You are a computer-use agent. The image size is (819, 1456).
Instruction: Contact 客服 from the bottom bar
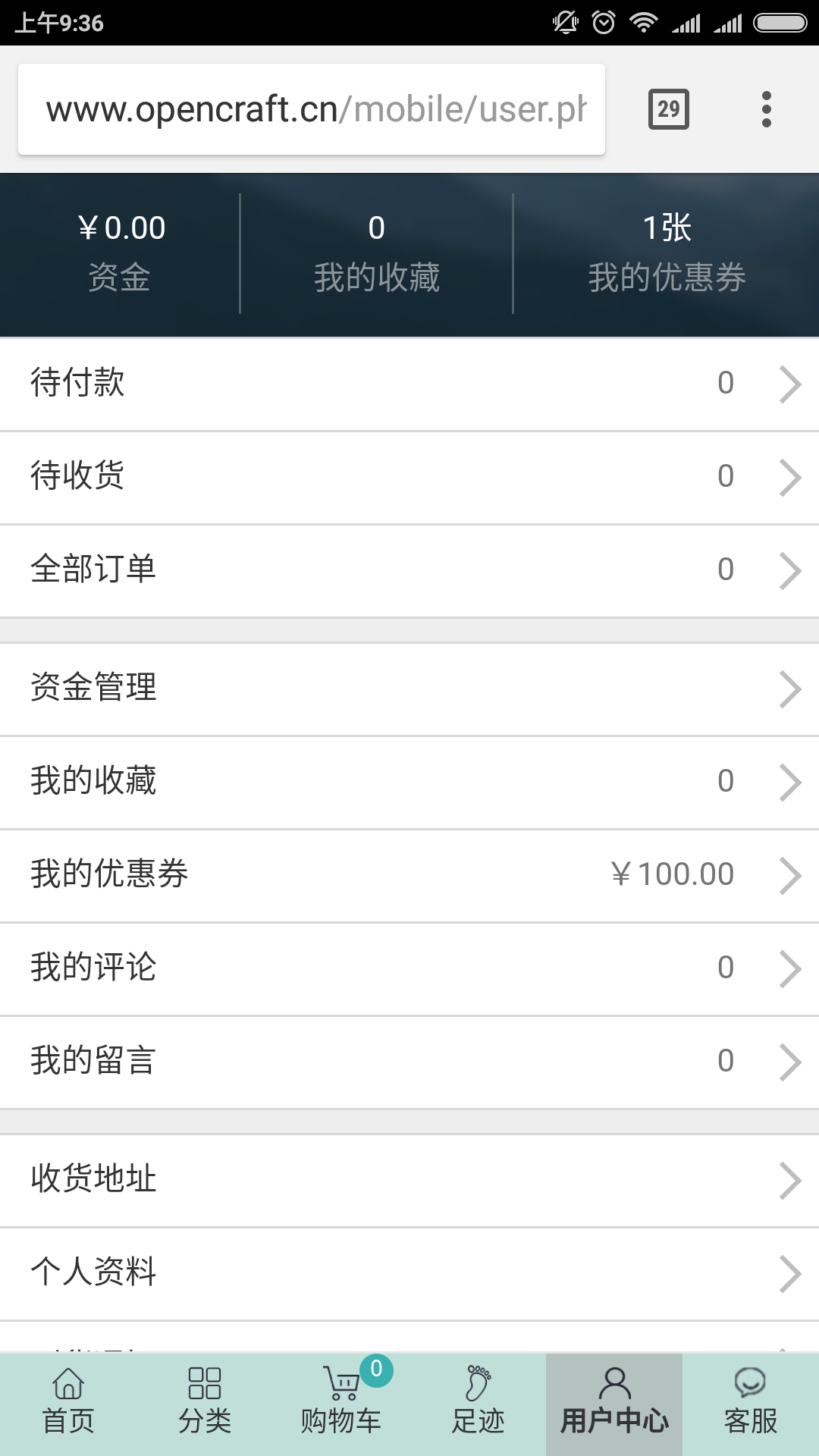(751, 1404)
